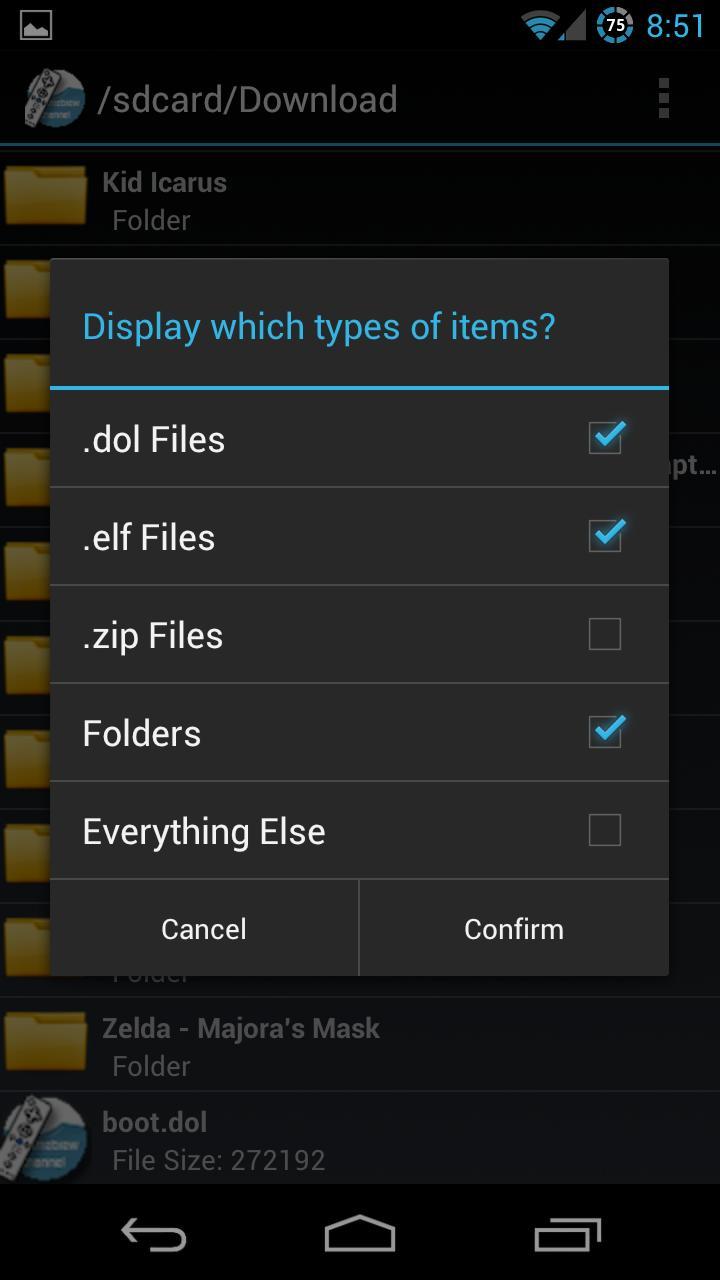Confirm the selected item types
This screenshot has height=1280, width=720.
[514, 929]
